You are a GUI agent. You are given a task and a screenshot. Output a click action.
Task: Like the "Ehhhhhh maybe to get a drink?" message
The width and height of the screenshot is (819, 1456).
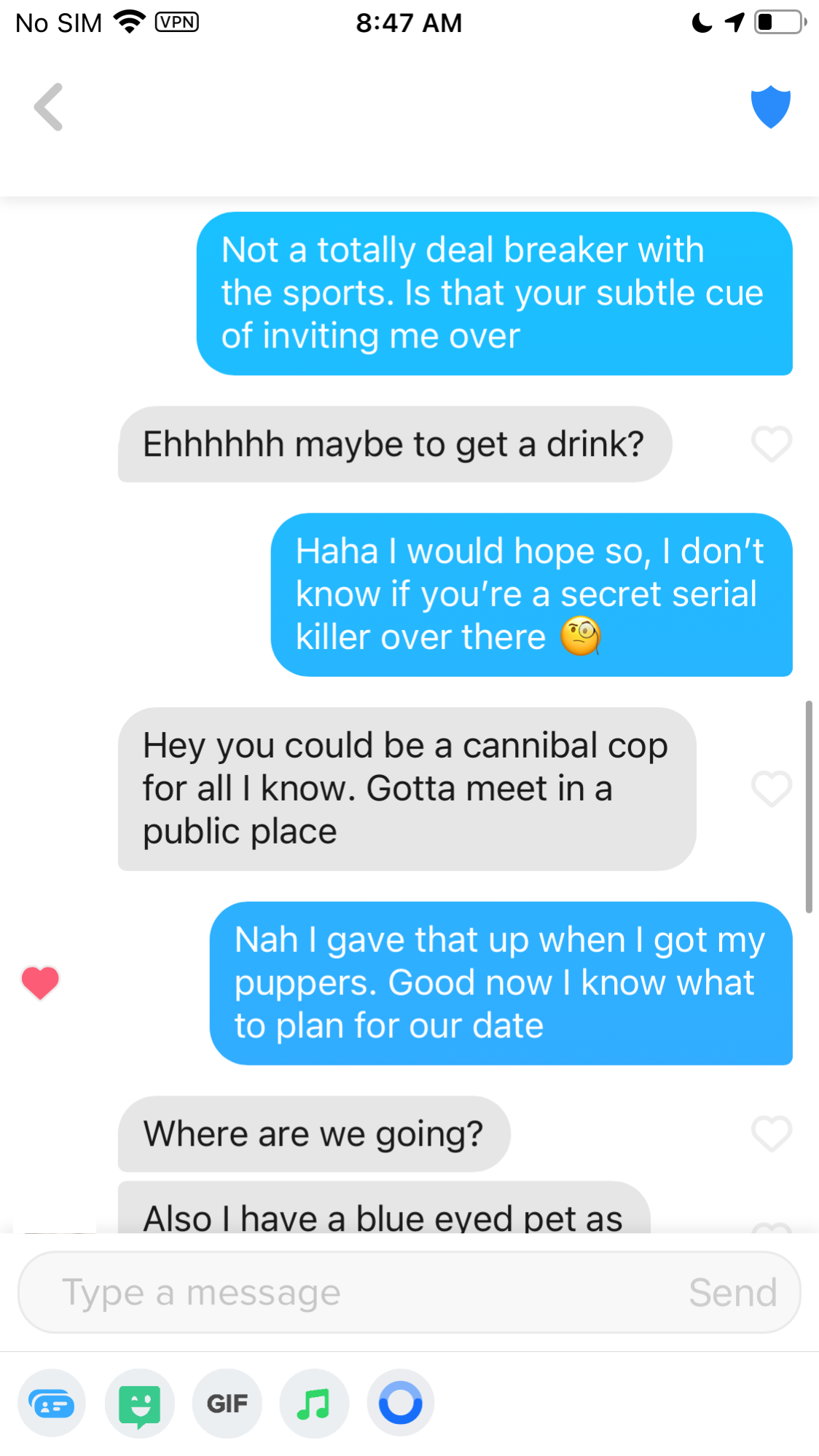pos(771,444)
